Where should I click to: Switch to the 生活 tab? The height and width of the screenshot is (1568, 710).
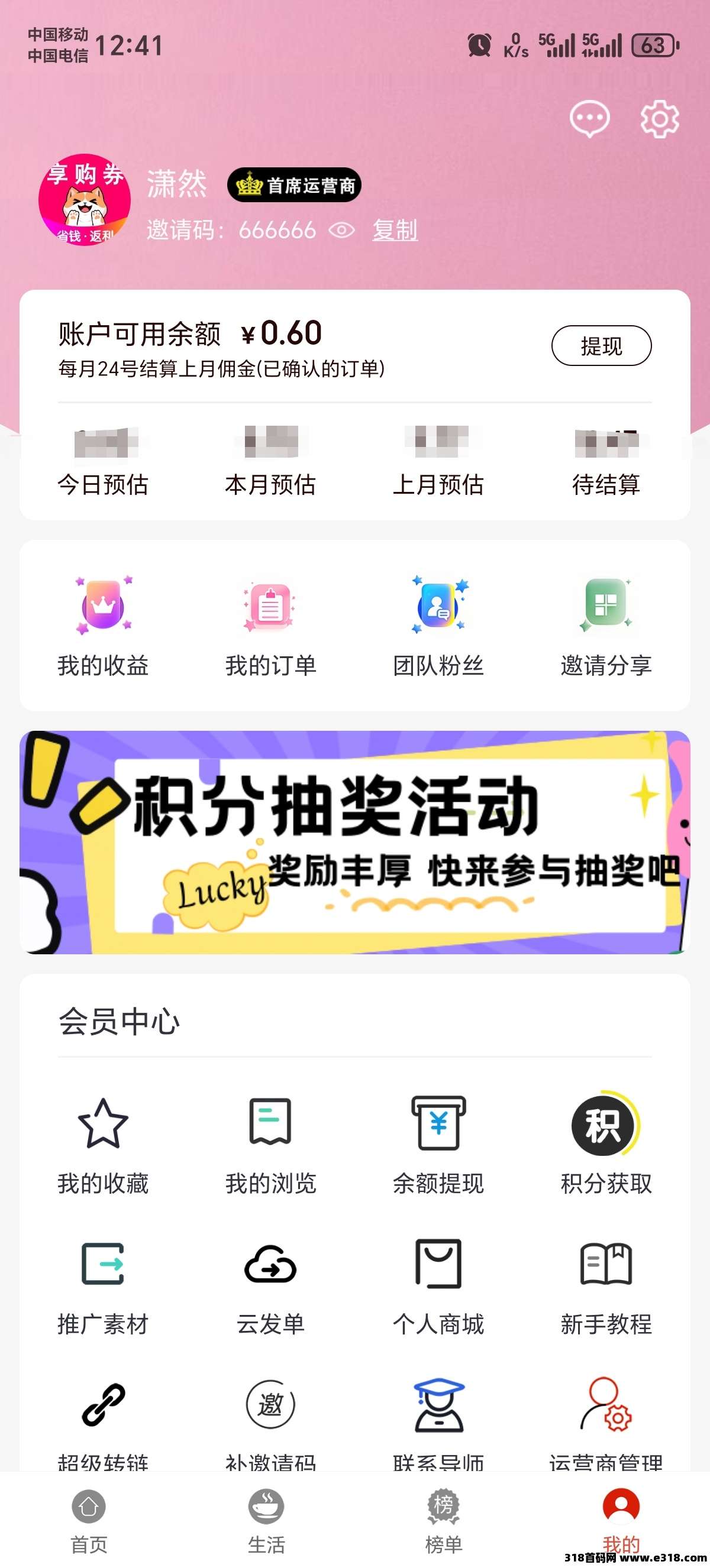coord(266,1520)
